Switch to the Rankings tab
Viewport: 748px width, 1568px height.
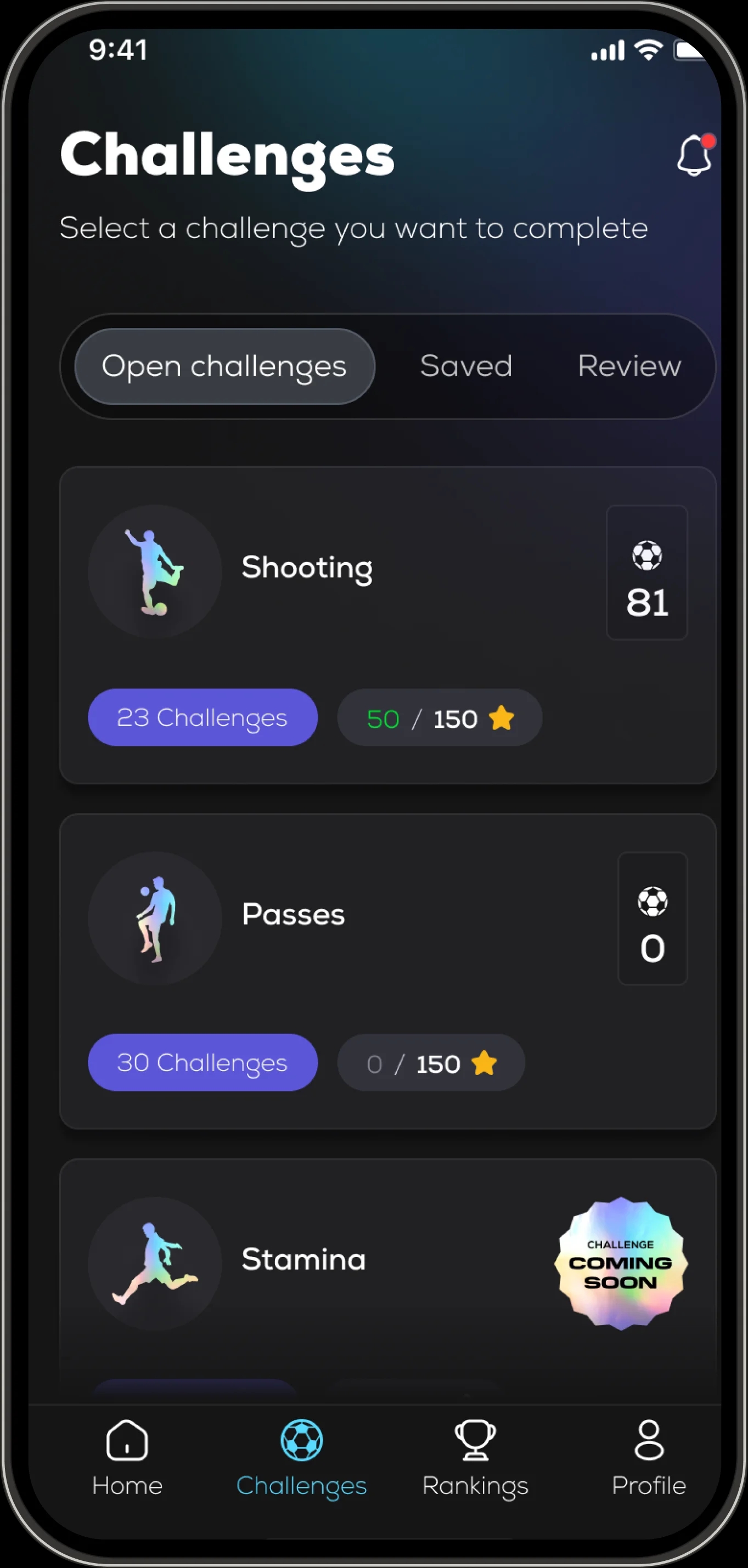point(475,1458)
